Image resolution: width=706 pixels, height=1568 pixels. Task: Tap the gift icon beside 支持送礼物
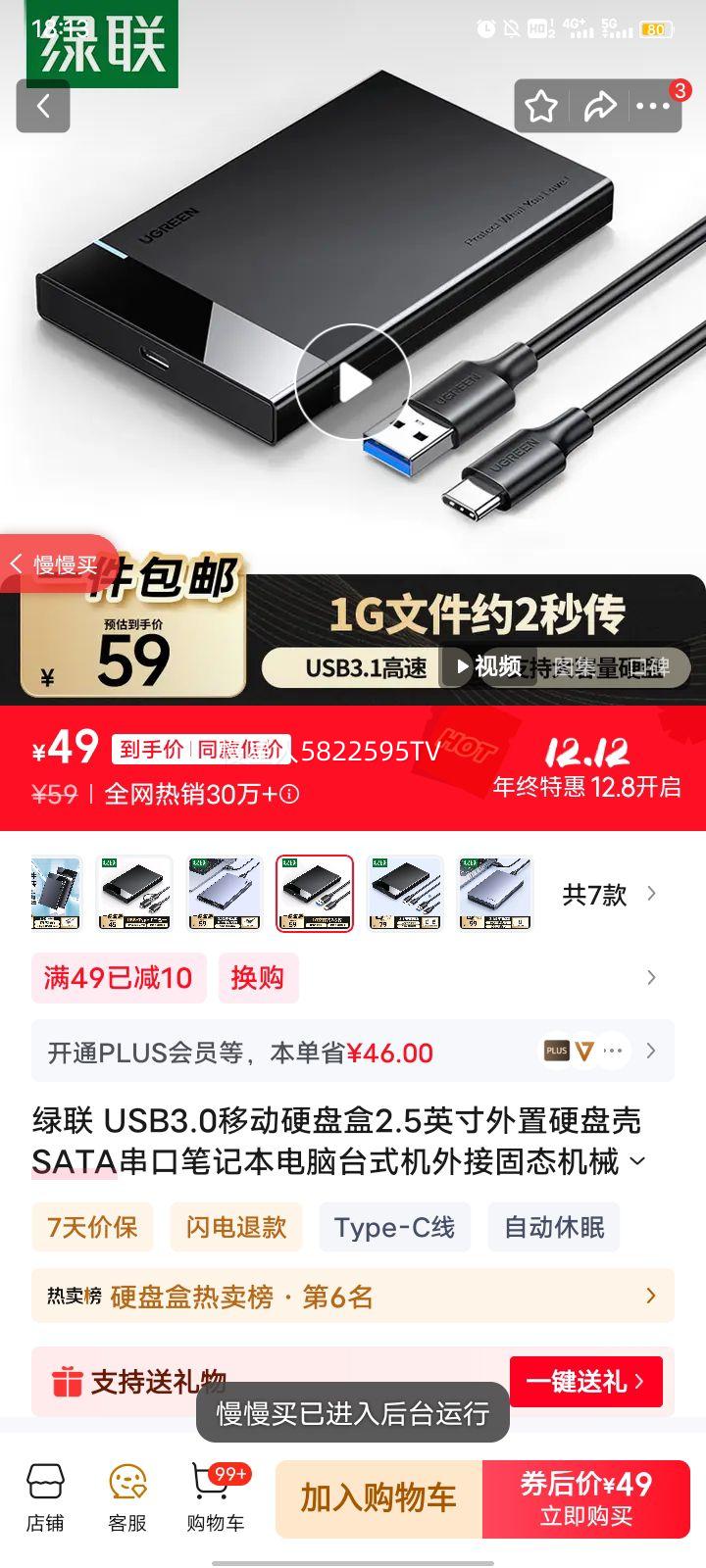67,1381
